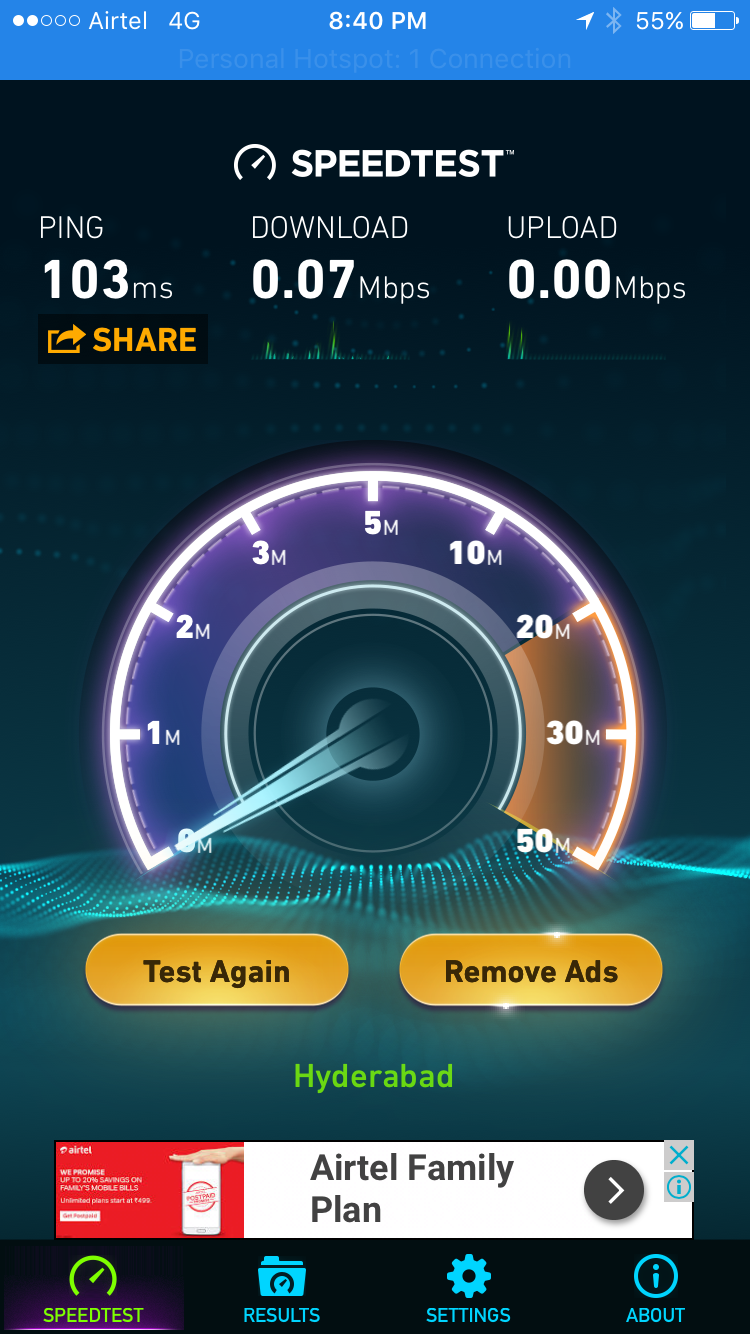Go to the About tab
The image size is (750, 1334).
[x=655, y=1290]
